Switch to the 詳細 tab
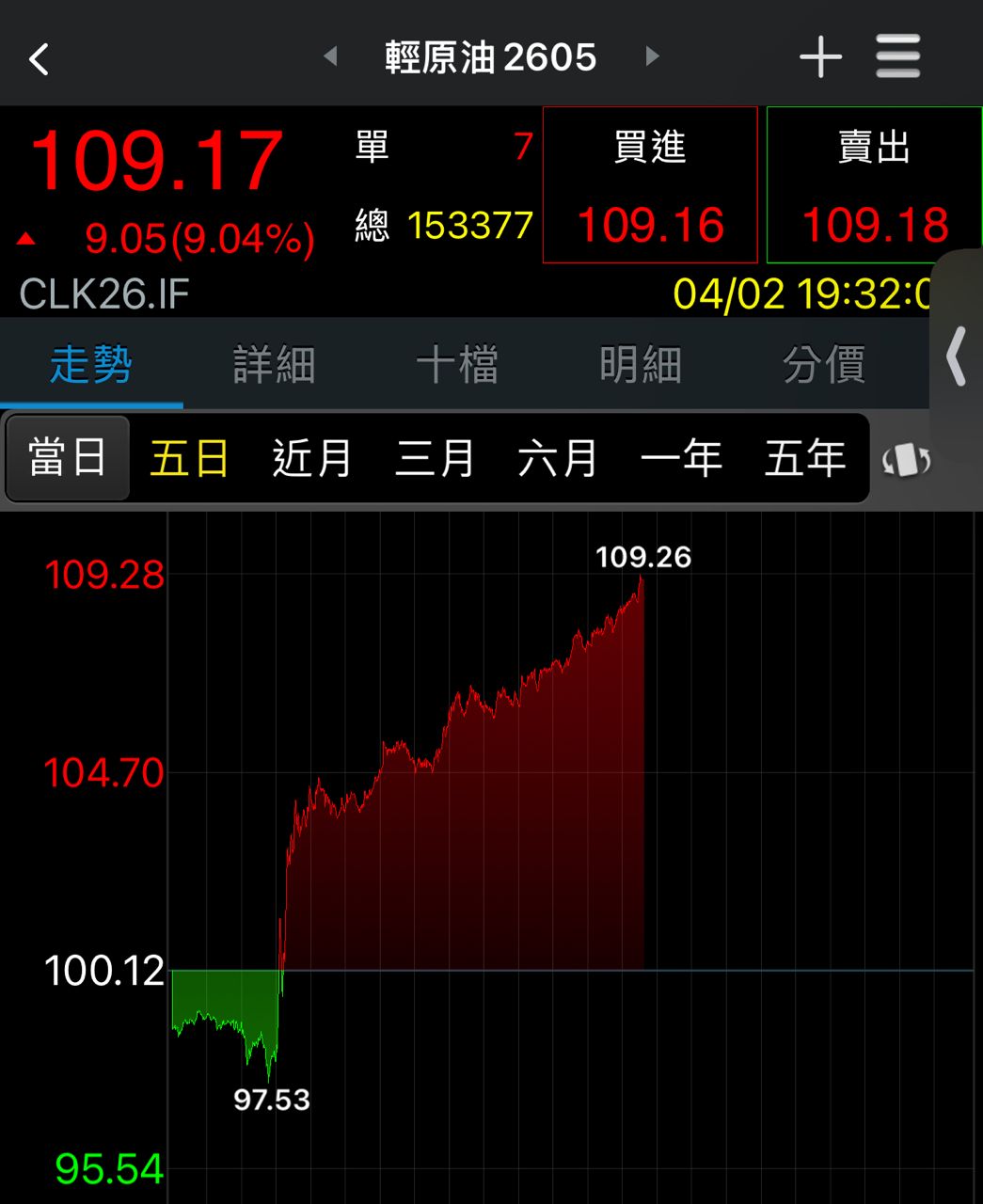Viewport: 983px width, 1204px height. point(274,364)
